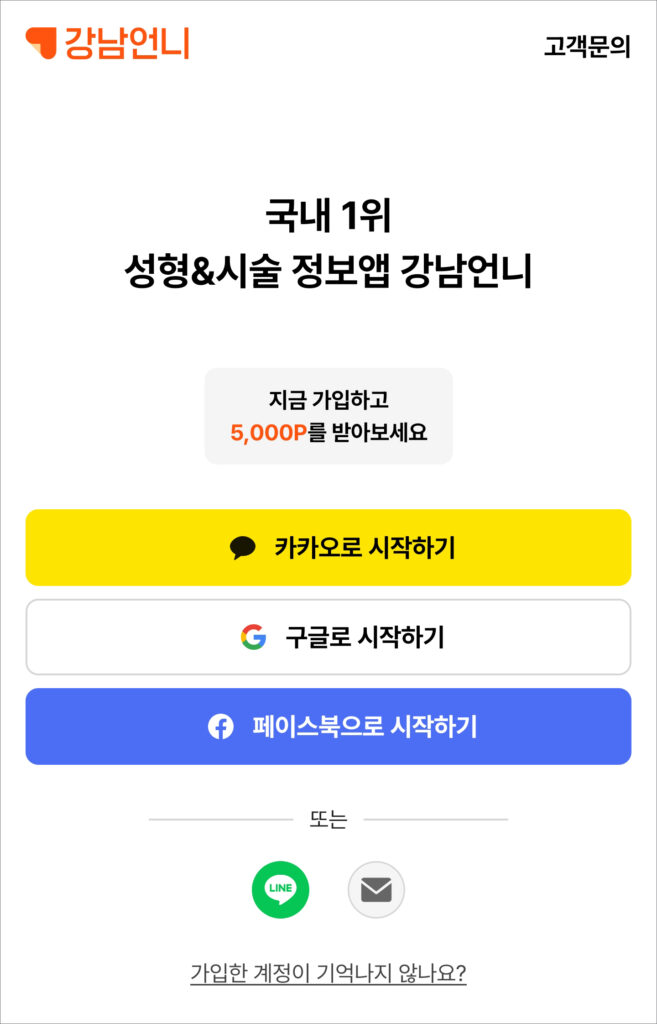Start with Kakao login button
This screenshot has height=1024, width=657.
[328, 547]
